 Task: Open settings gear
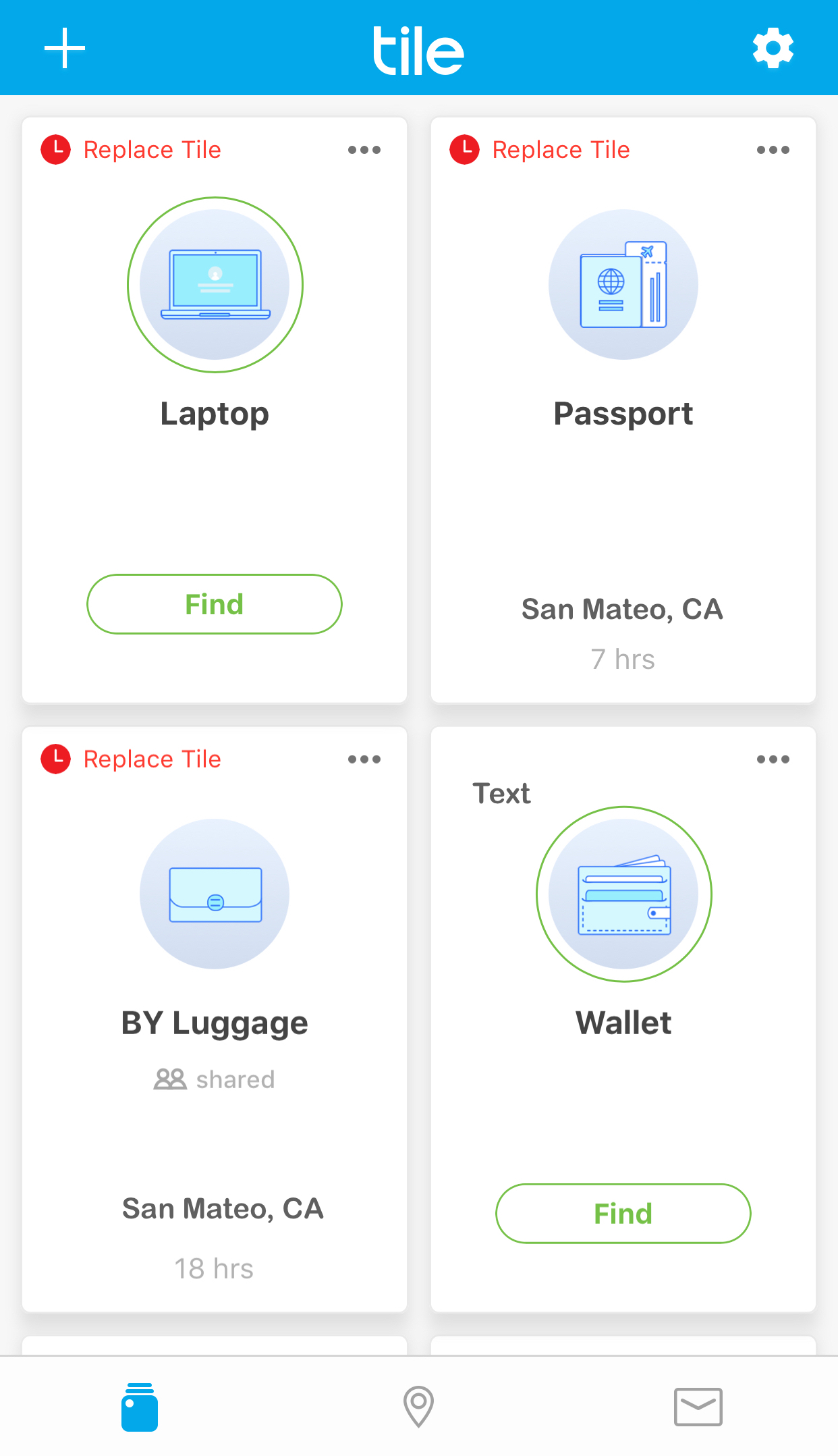pos(773,49)
